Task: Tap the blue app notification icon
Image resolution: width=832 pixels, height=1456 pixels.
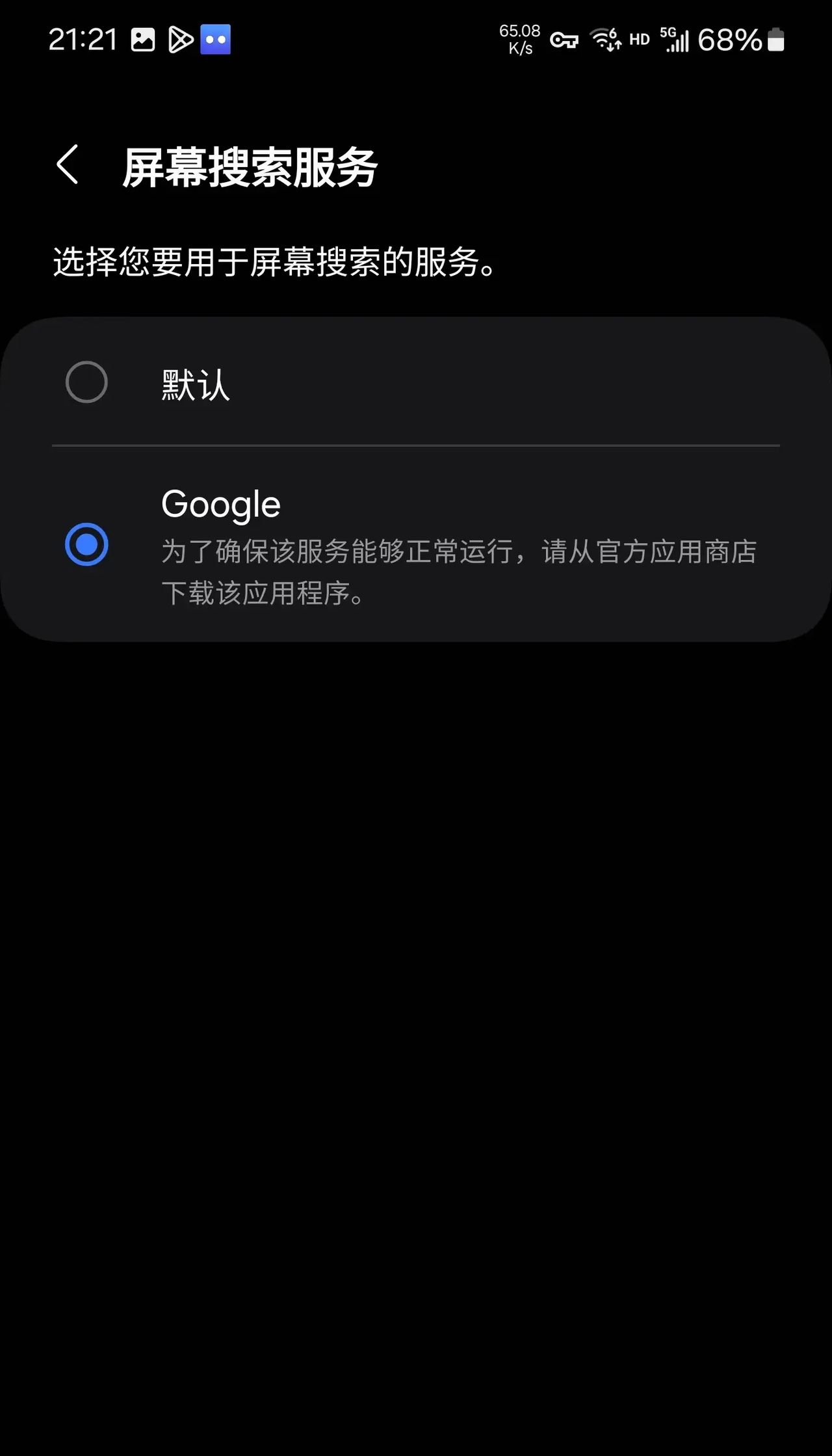Action: point(216,40)
